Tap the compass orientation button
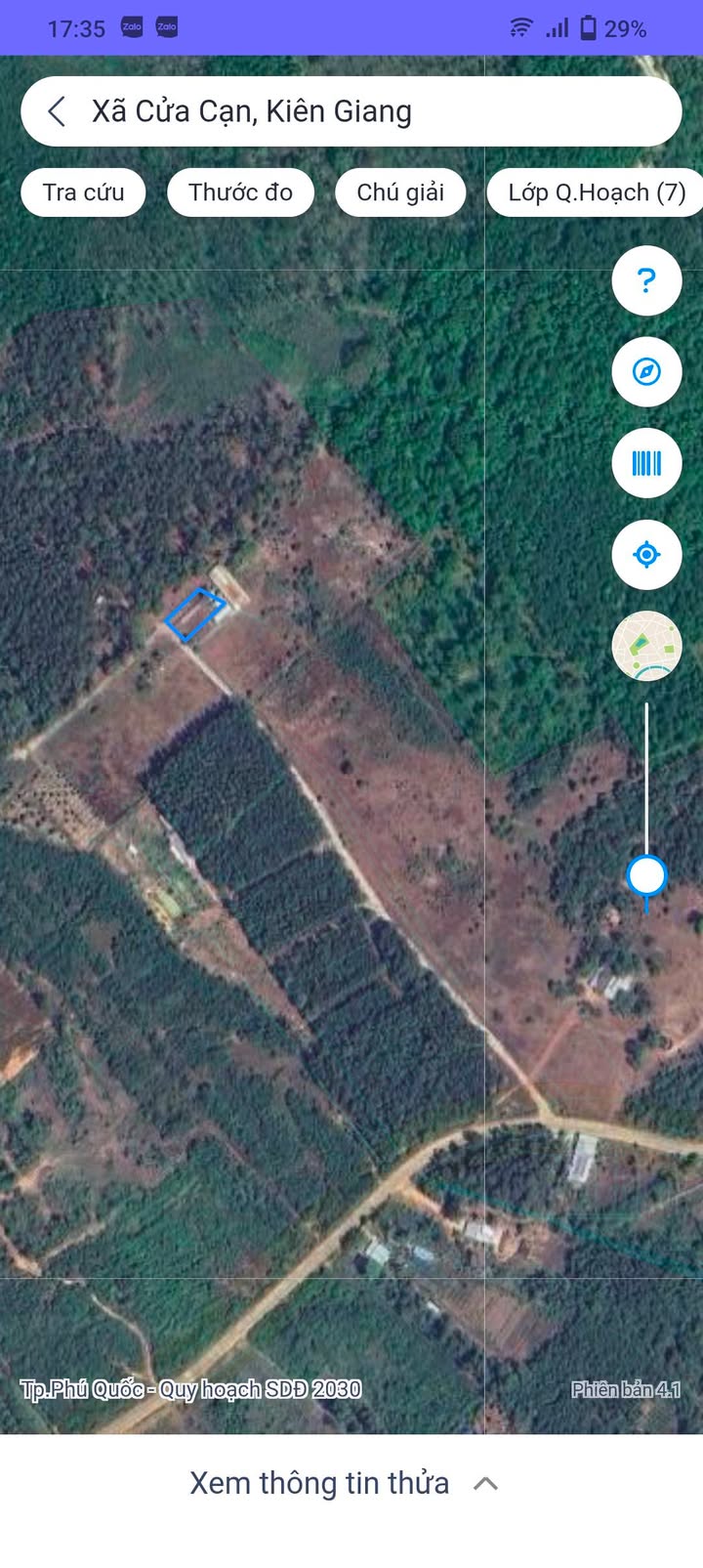The height and width of the screenshot is (1568, 703). click(x=646, y=372)
